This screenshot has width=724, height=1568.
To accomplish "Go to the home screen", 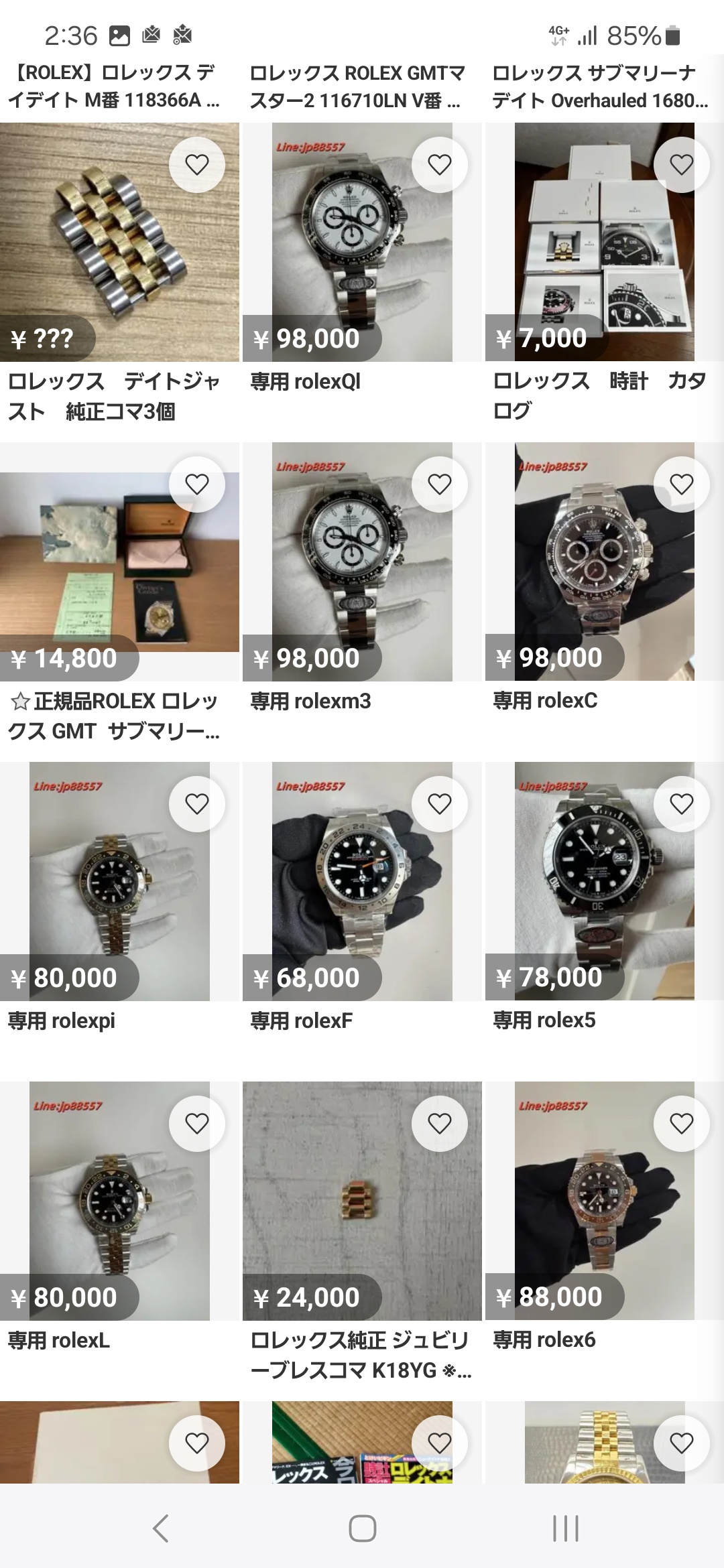I will pos(362,1528).
